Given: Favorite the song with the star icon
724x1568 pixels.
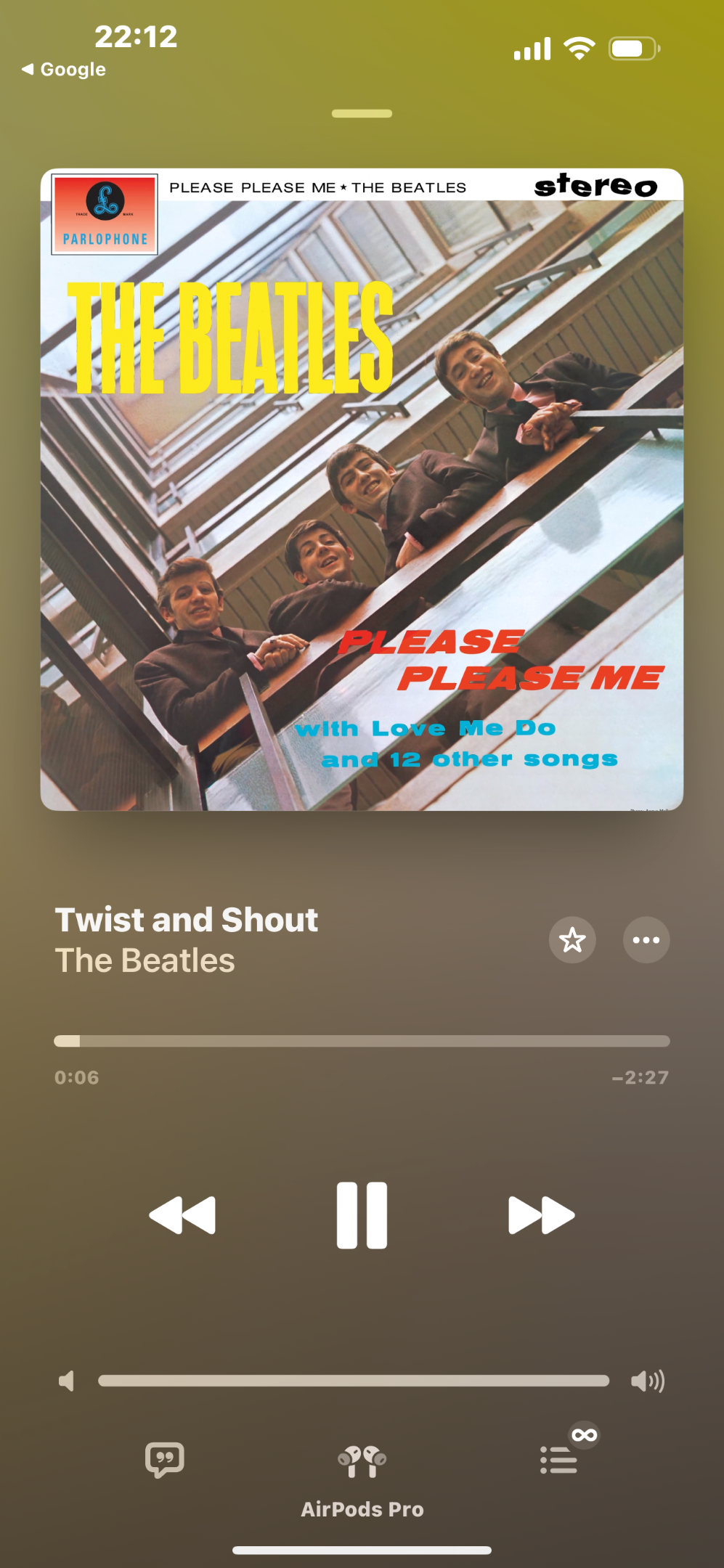Looking at the screenshot, I should tap(572, 940).
